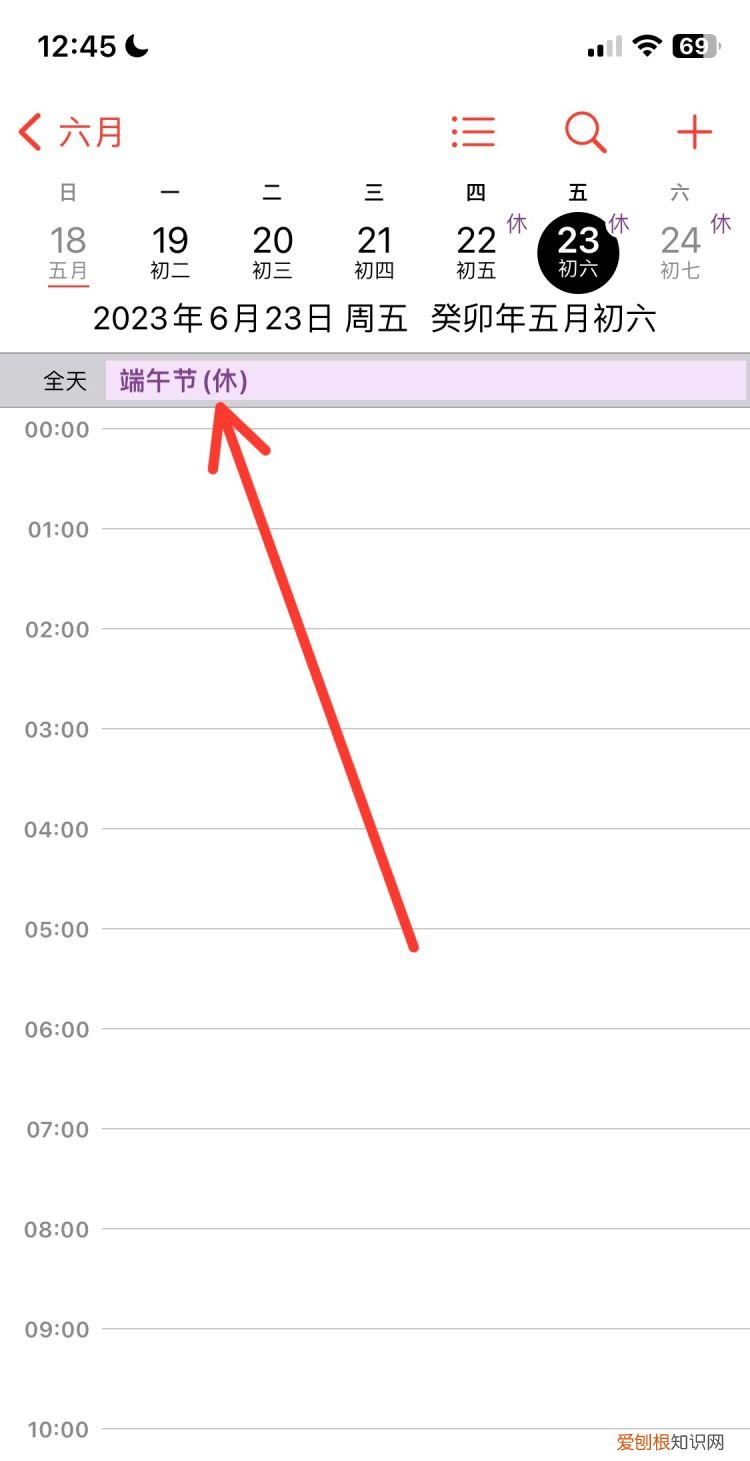This screenshot has width=750, height=1461.
Task: Tap the search magnifier icon
Action: (x=583, y=131)
